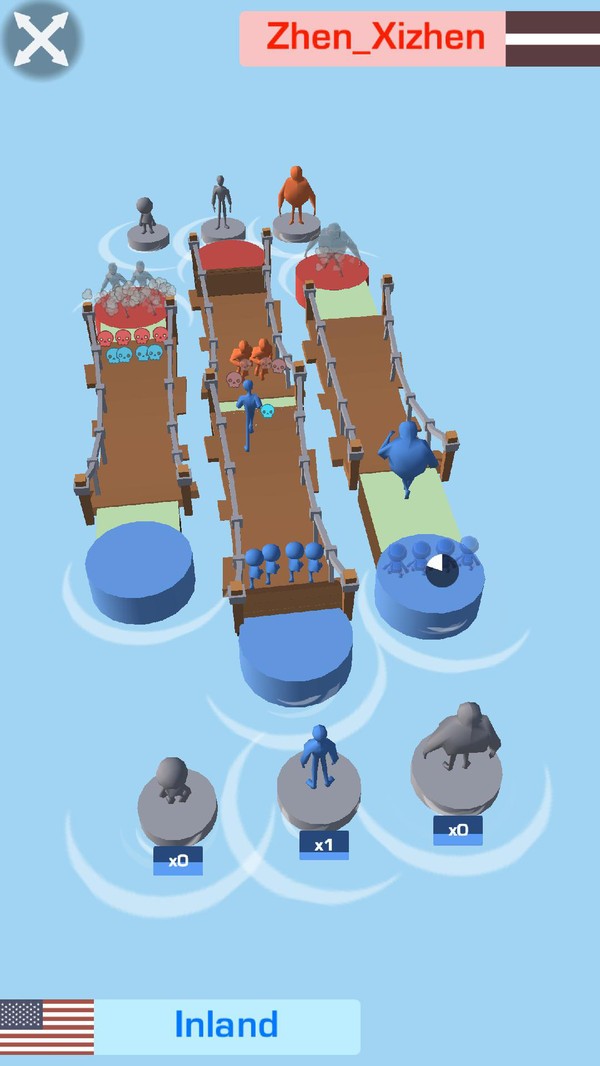Deploy on the left bridge's blue base
600x1066 pixels.
point(139,572)
